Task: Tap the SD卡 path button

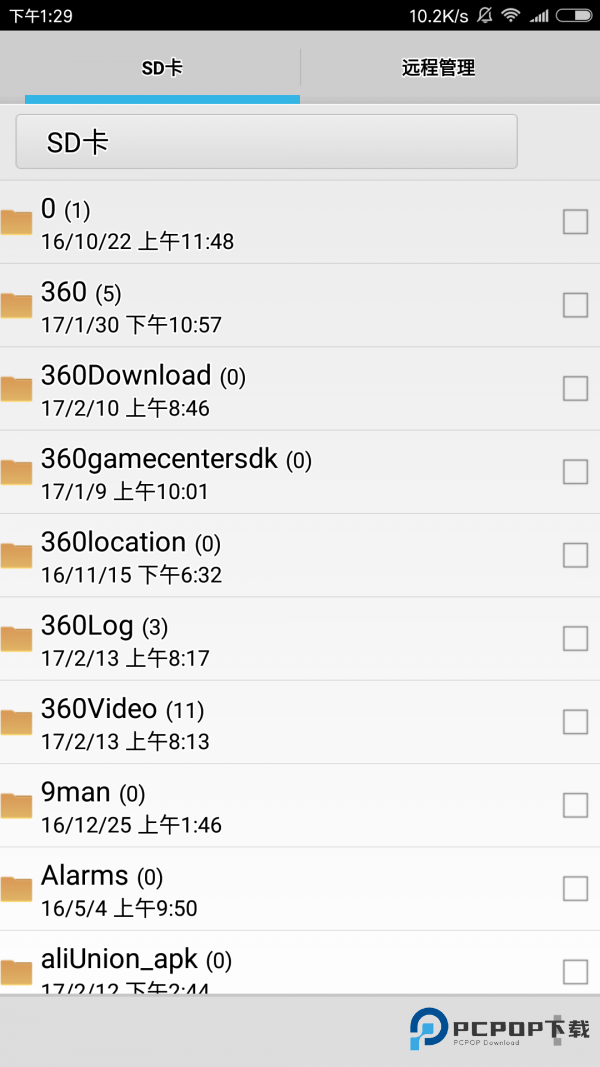Action: click(266, 142)
